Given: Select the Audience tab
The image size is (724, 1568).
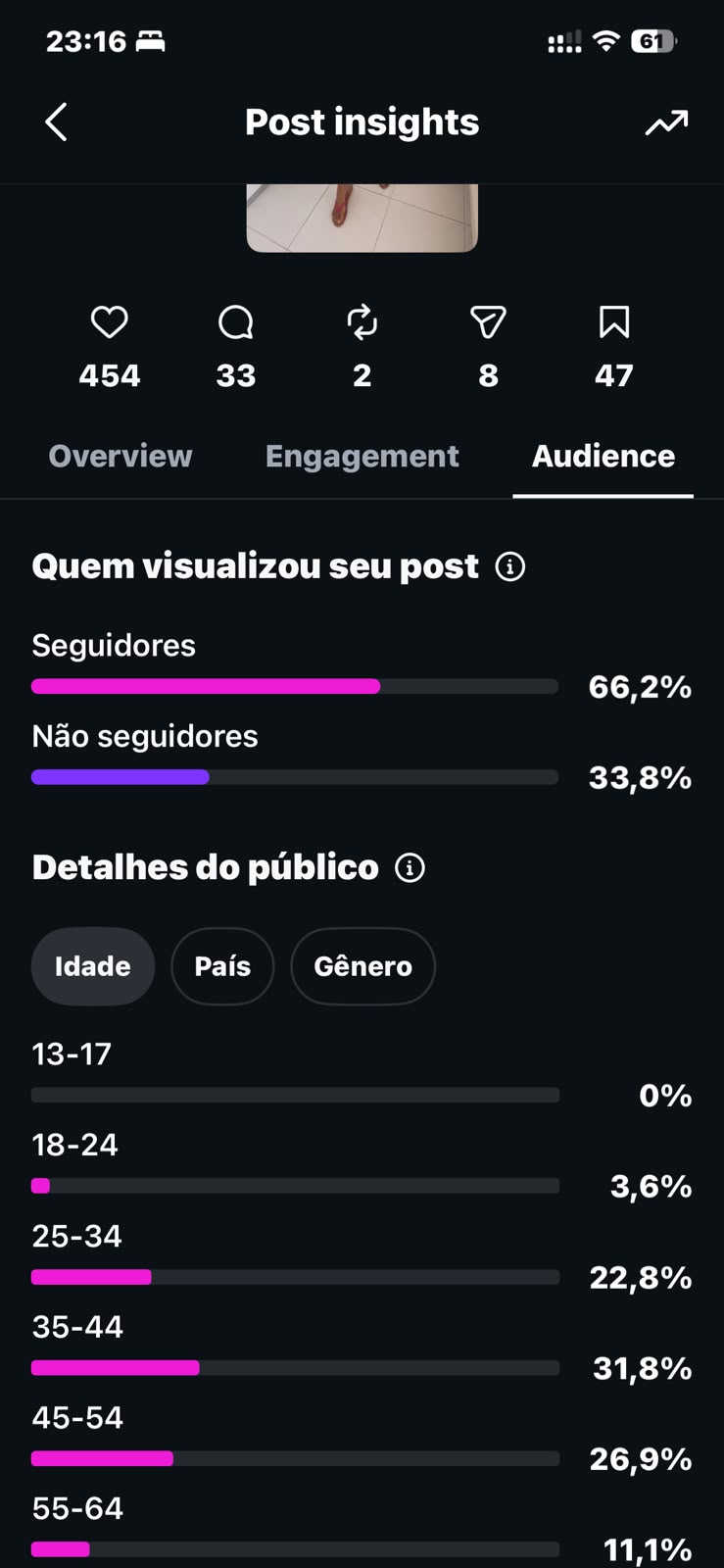Looking at the screenshot, I should (x=603, y=456).
